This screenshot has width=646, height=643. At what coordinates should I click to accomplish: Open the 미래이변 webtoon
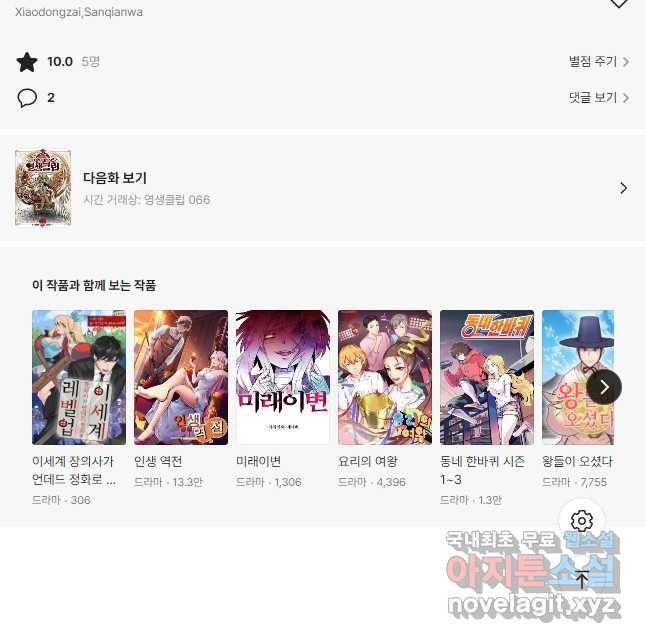[283, 377]
